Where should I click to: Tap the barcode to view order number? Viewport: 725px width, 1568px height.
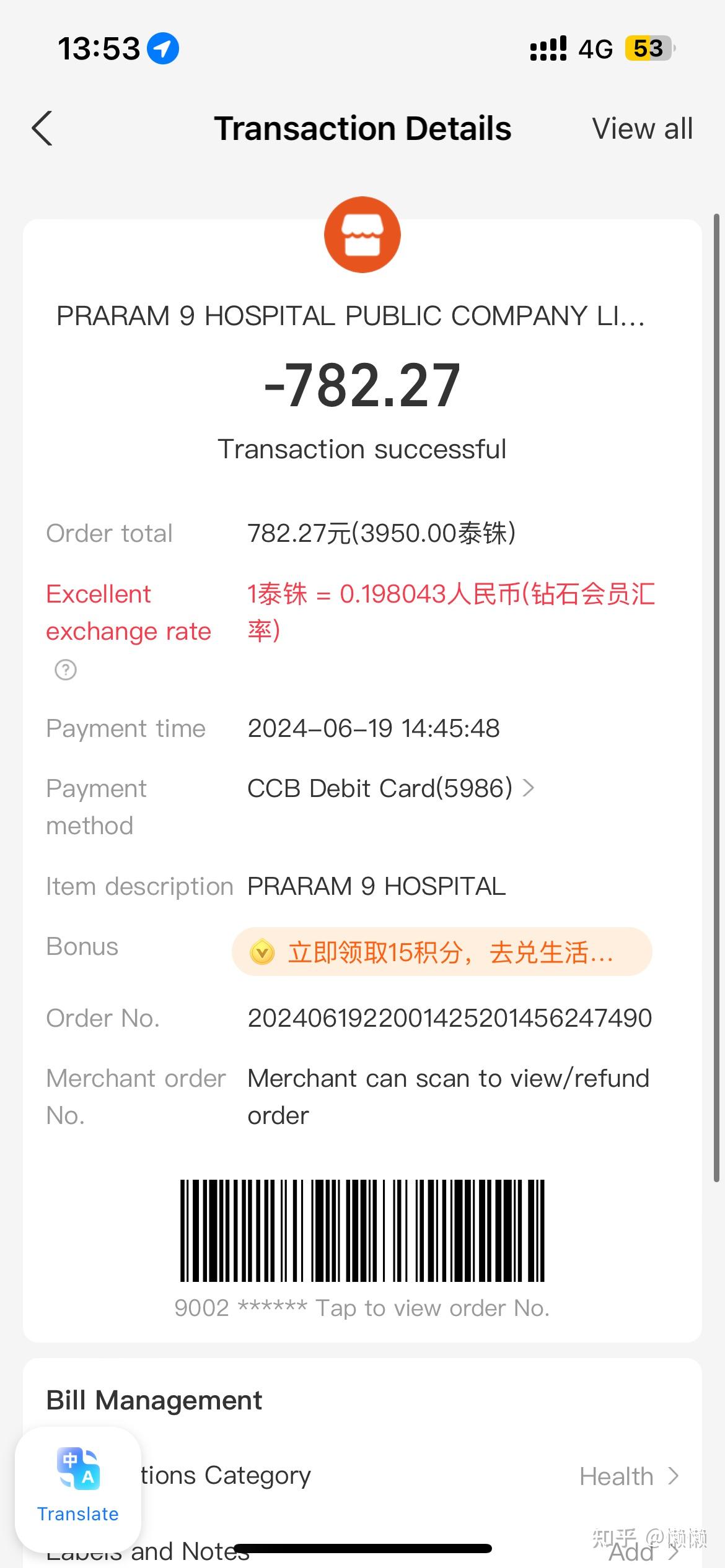pos(362,1229)
